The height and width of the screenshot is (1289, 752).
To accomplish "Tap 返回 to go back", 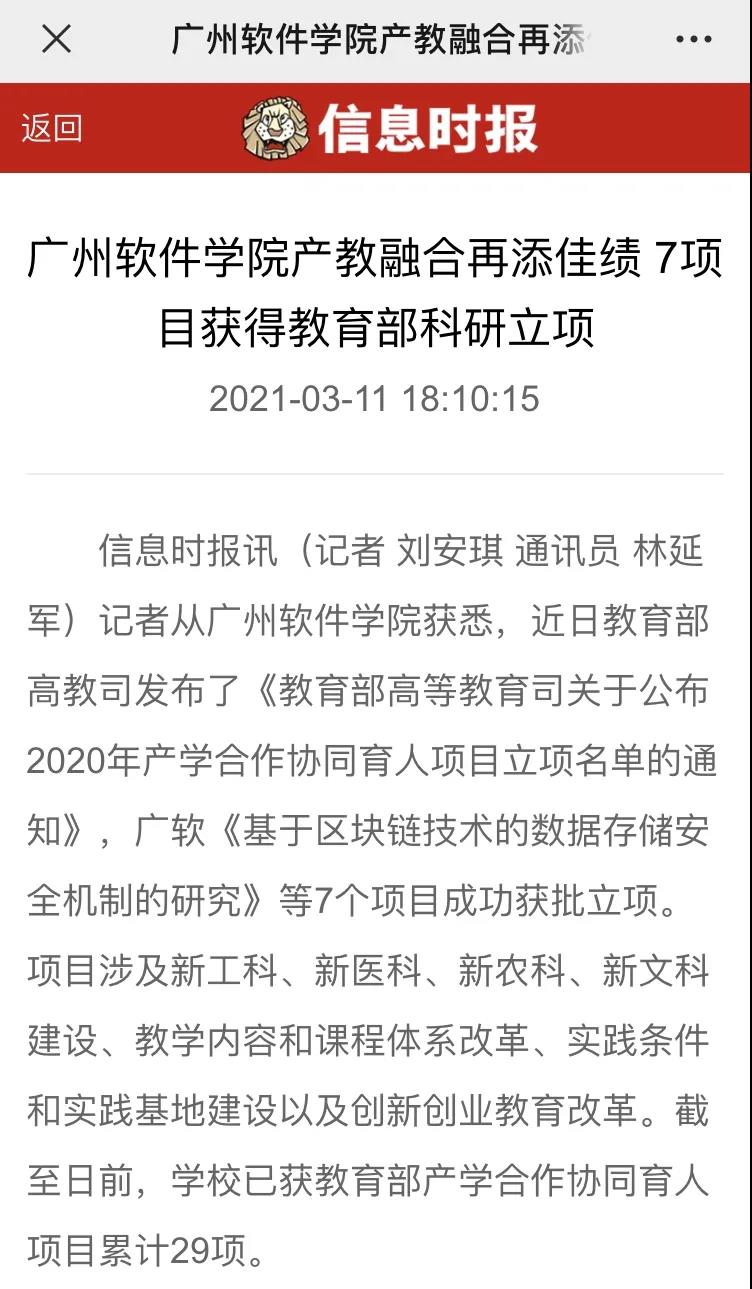I will coord(52,128).
